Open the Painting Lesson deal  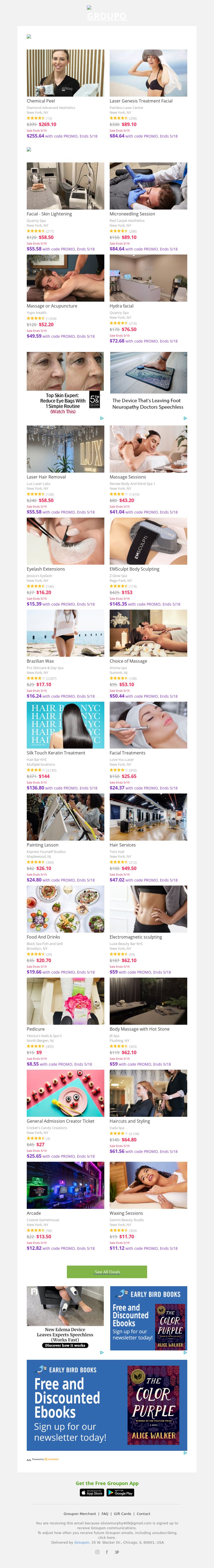pos(65,816)
